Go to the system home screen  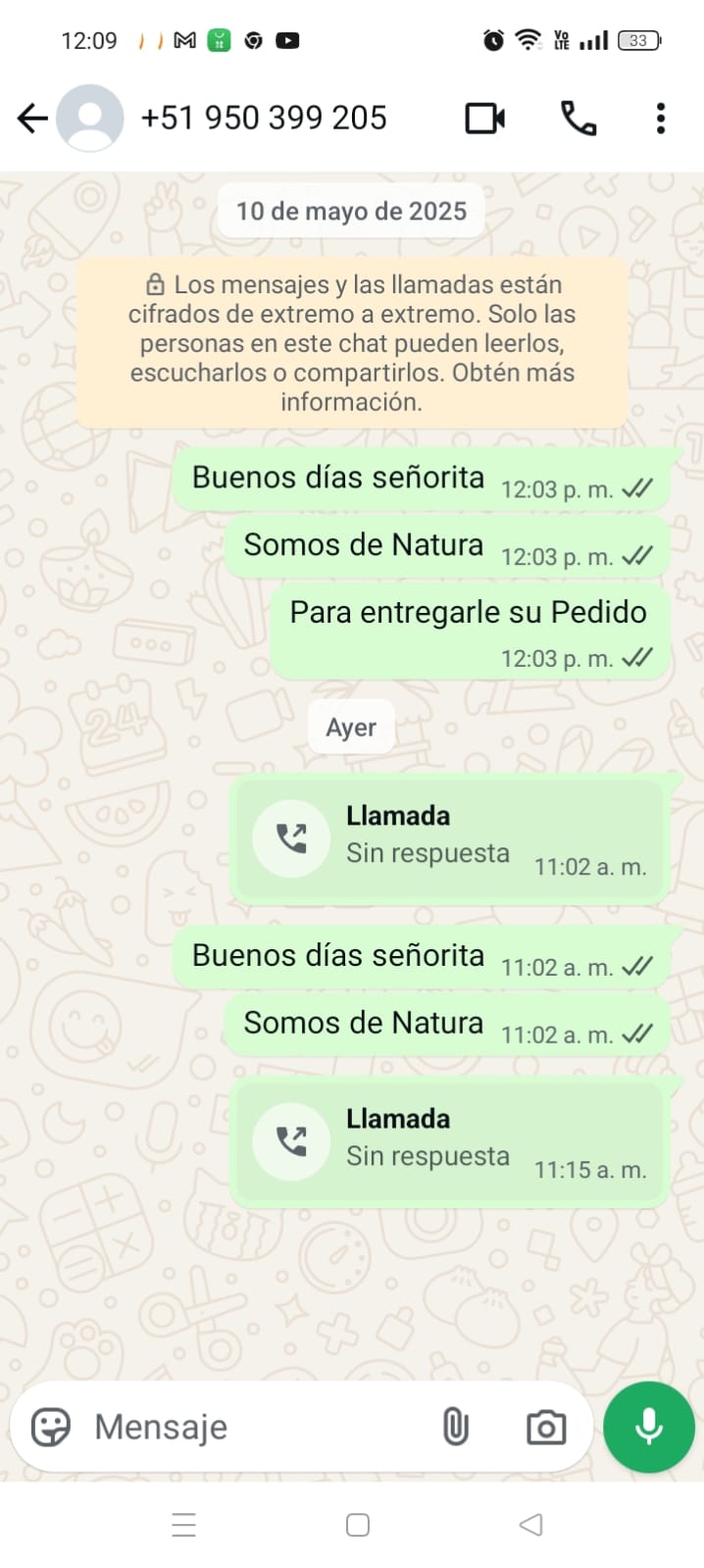(x=358, y=1525)
